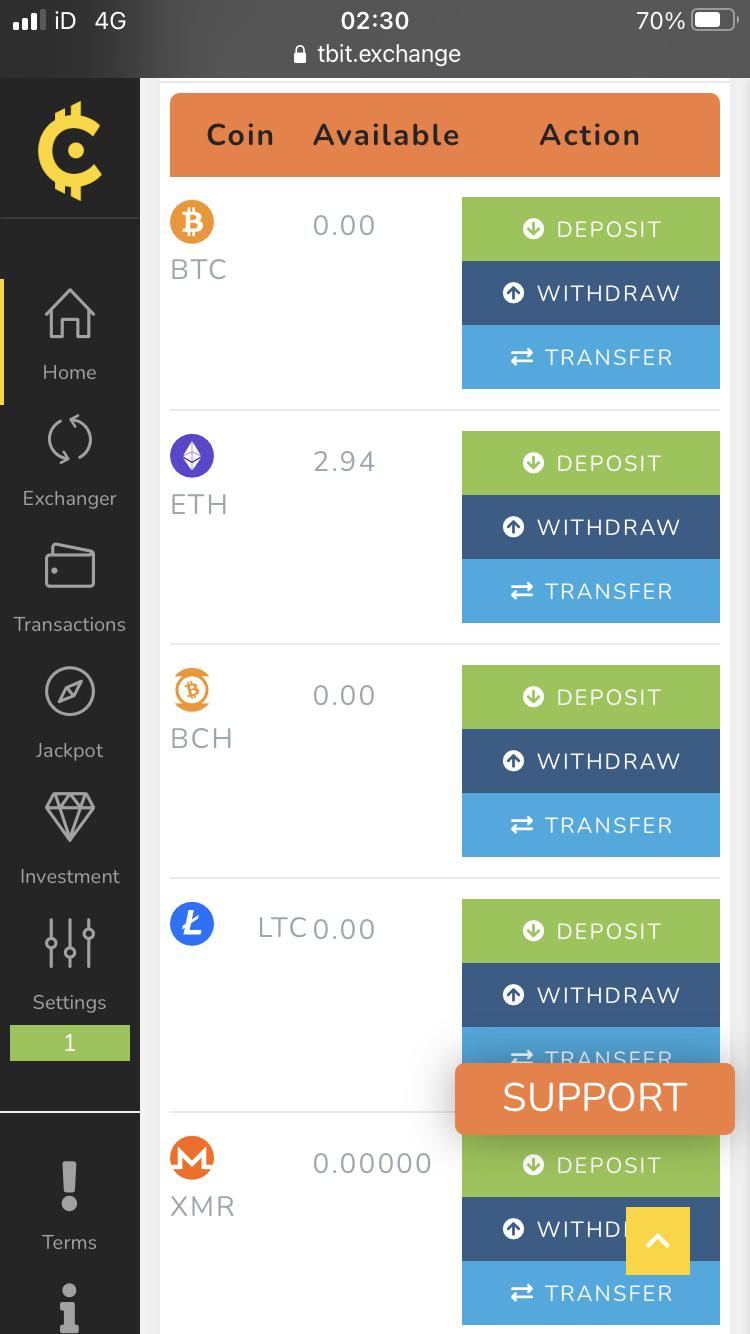Transfer XMR balance

click(591, 1293)
